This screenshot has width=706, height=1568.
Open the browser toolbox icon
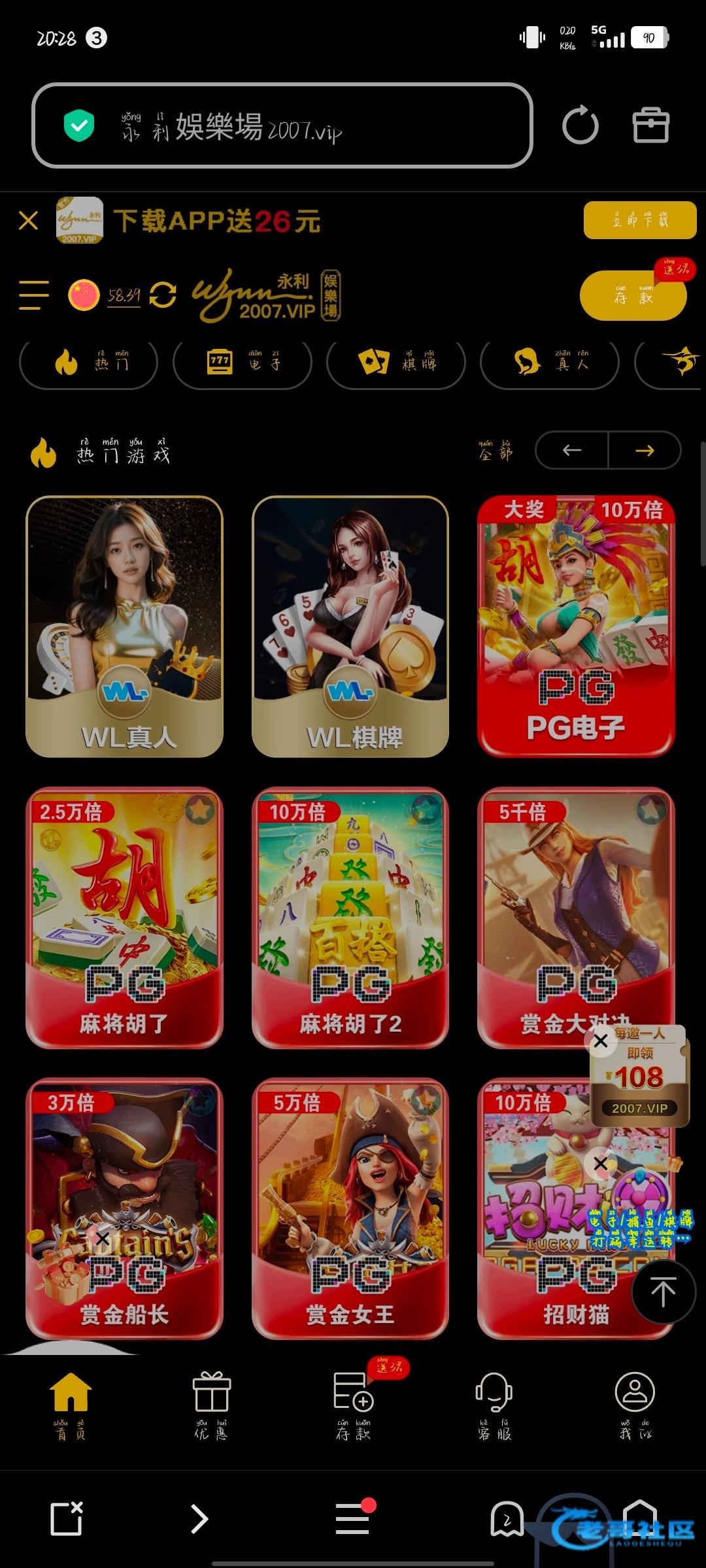click(x=650, y=126)
